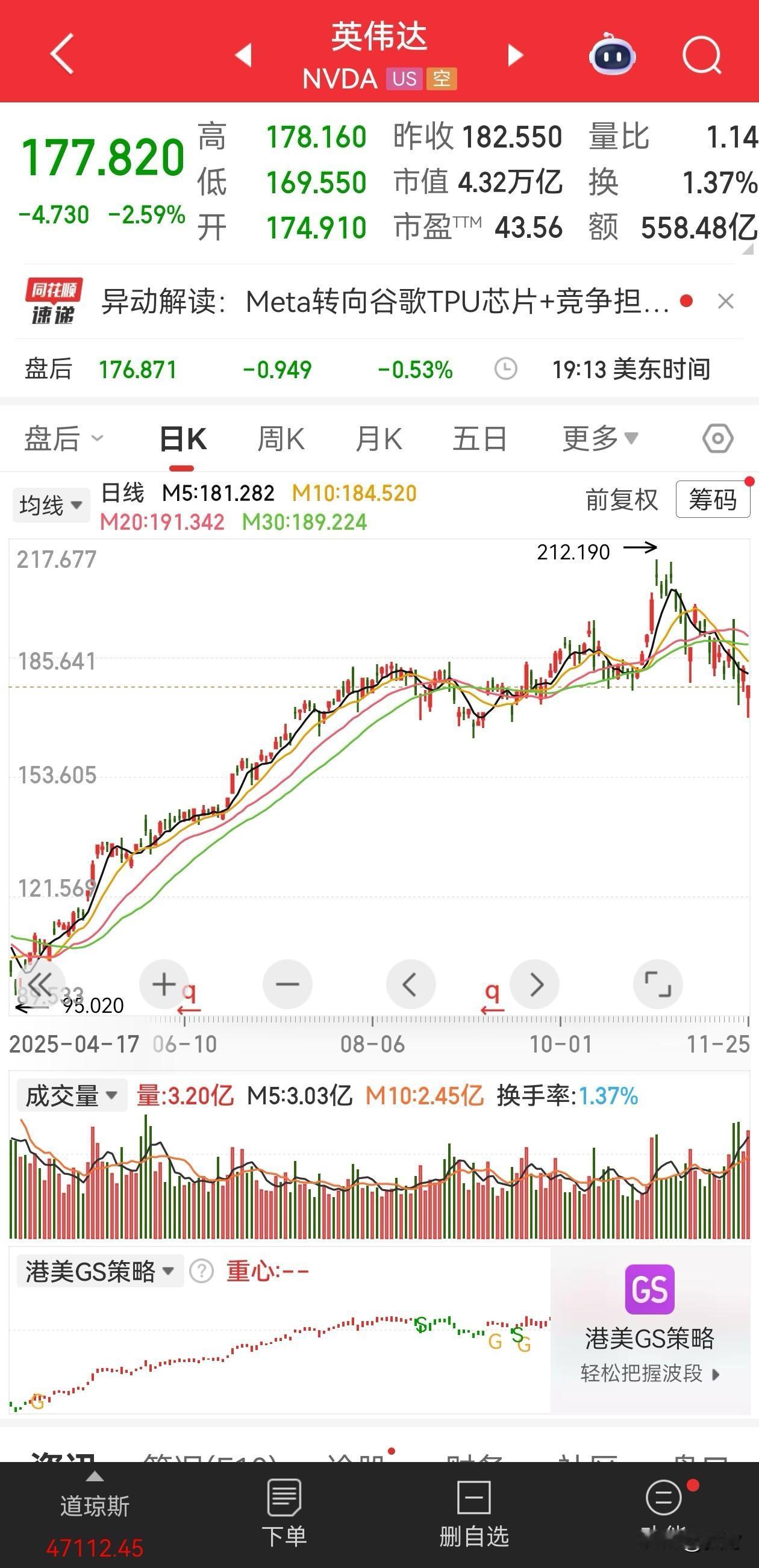Switch to the 月K monthly tab

[379, 438]
